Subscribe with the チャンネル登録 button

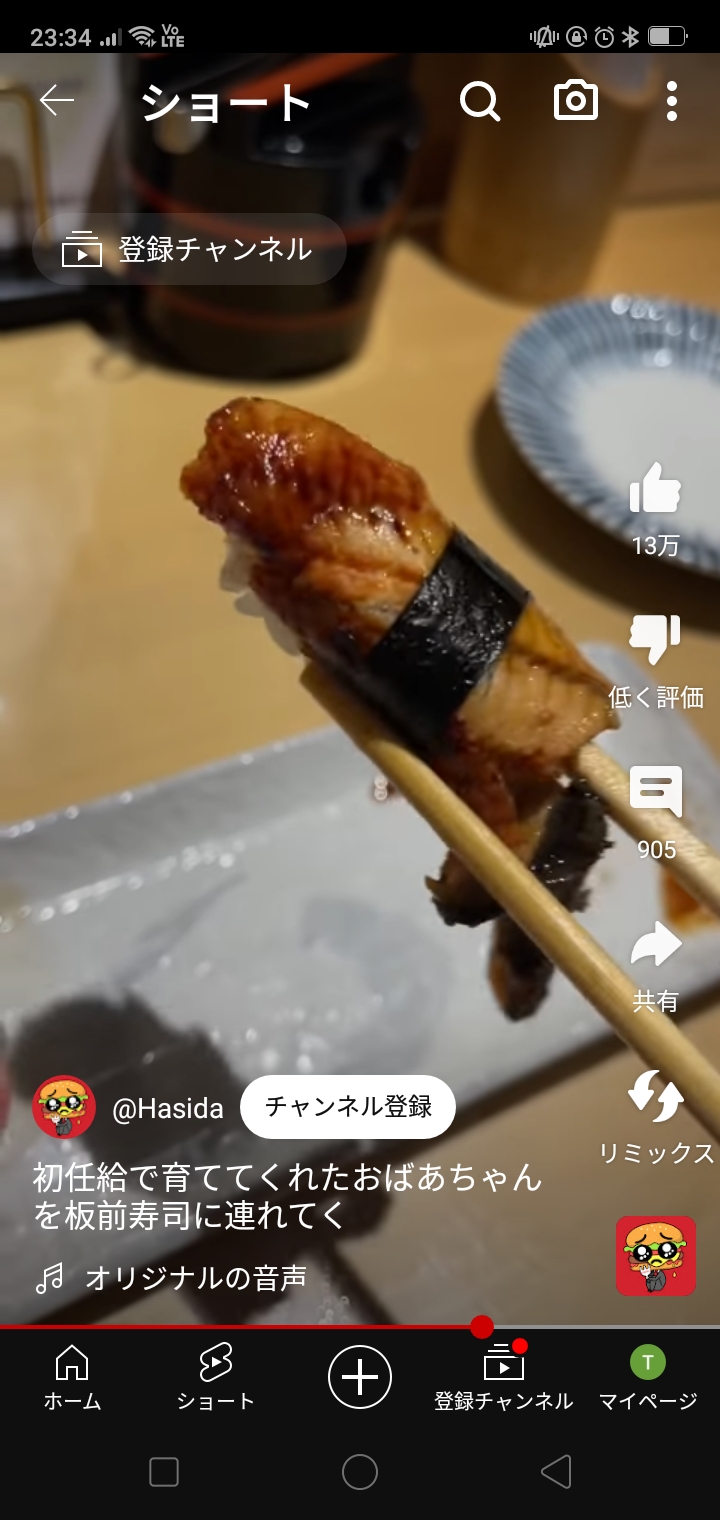[348, 1107]
